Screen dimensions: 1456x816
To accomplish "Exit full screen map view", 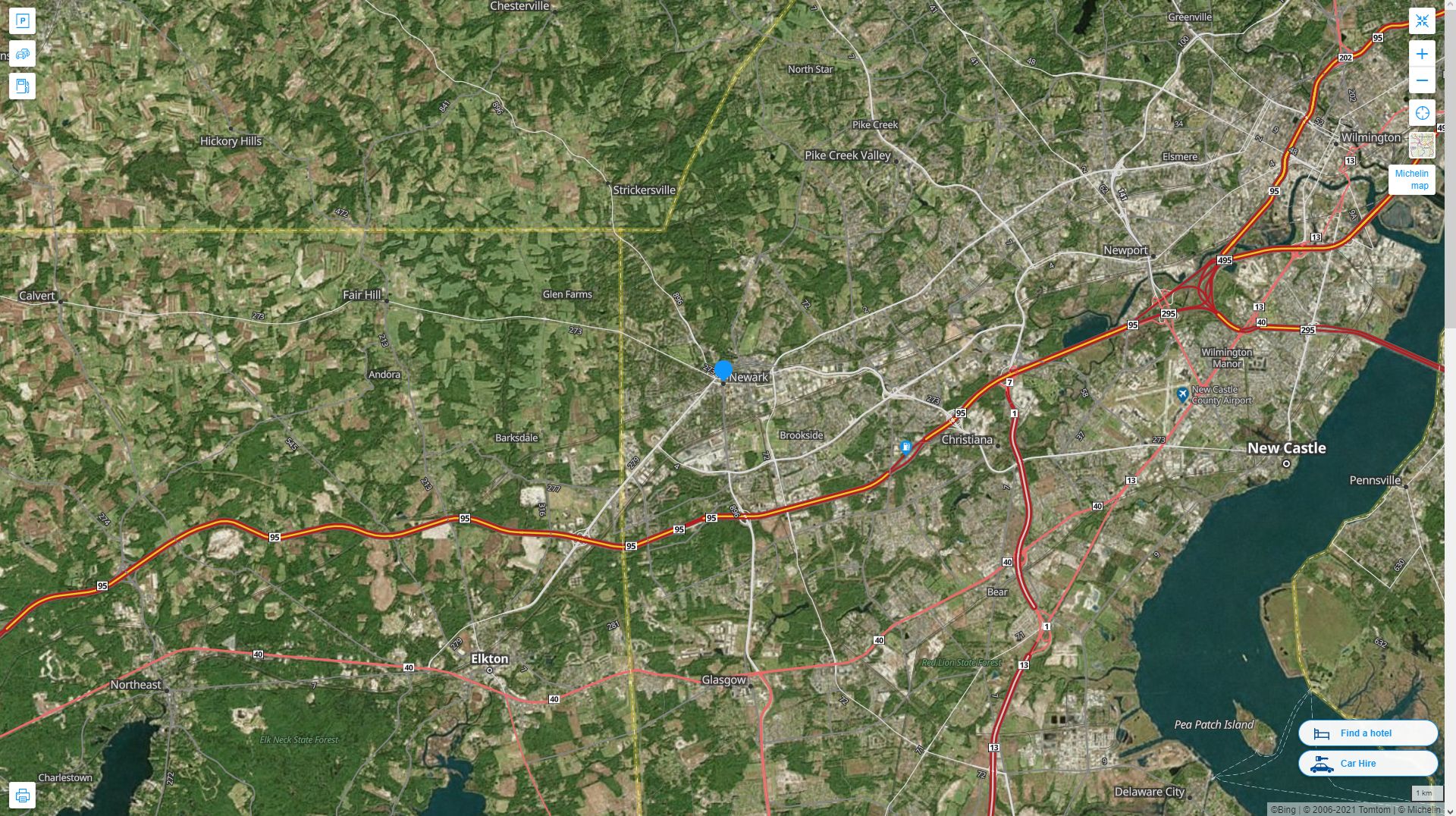I will pos(1422,21).
